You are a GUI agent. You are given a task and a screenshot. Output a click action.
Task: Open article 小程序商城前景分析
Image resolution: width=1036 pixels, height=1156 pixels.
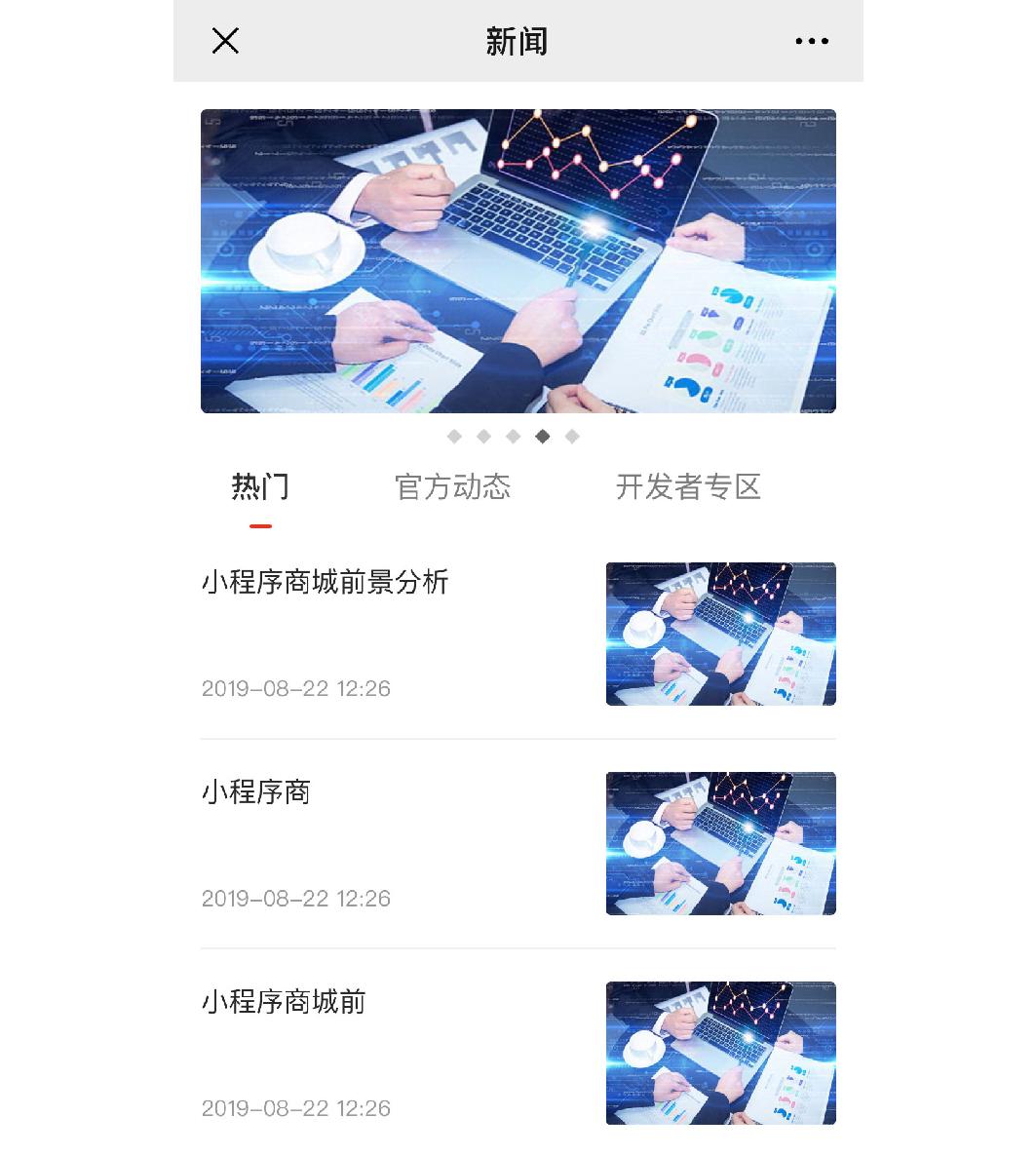click(326, 583)
